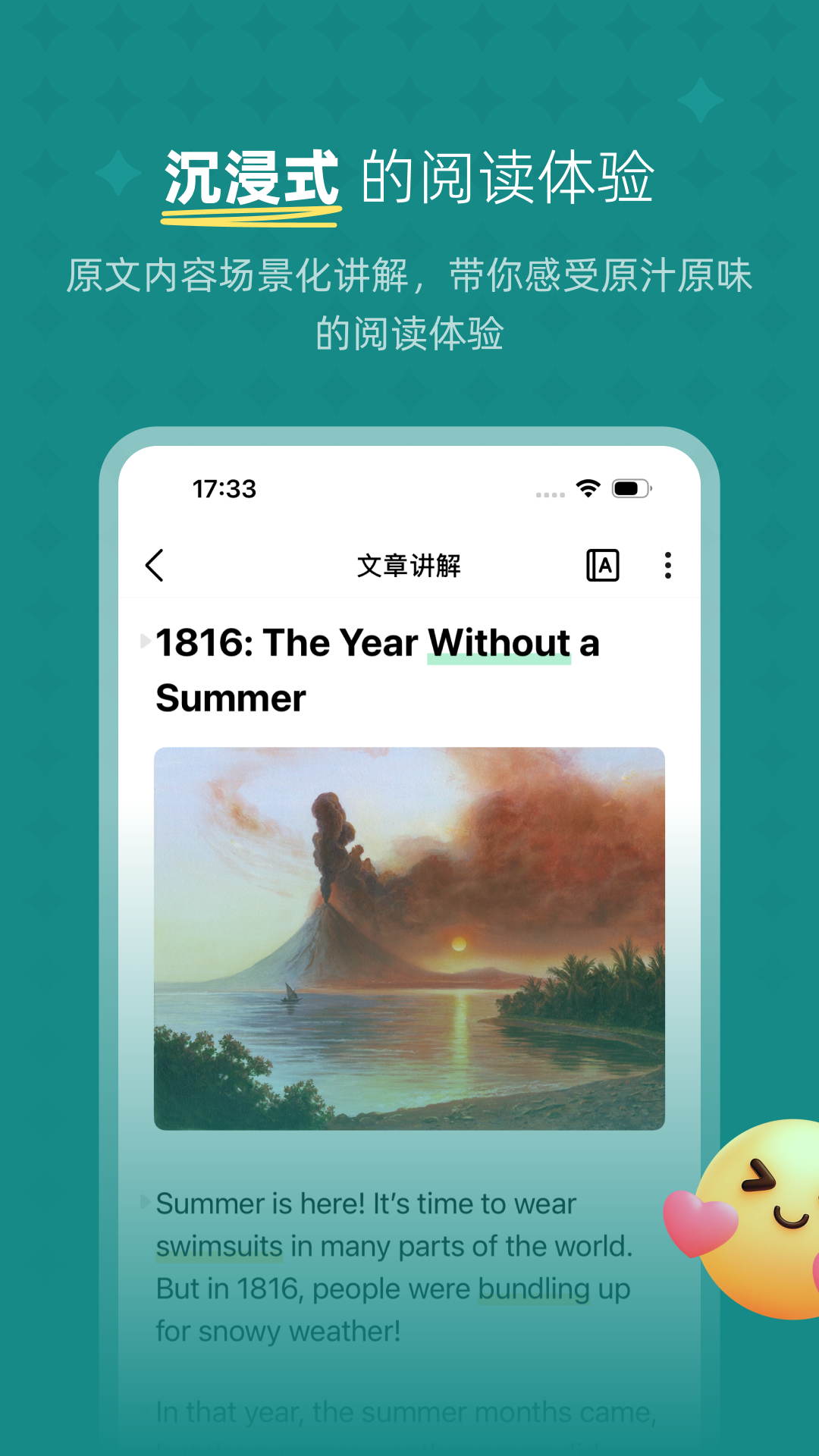The height and width of the screenshot is (1456, 819).
Task: Tap the back arrow in the navigation bar
Action: tap(155, 566)
